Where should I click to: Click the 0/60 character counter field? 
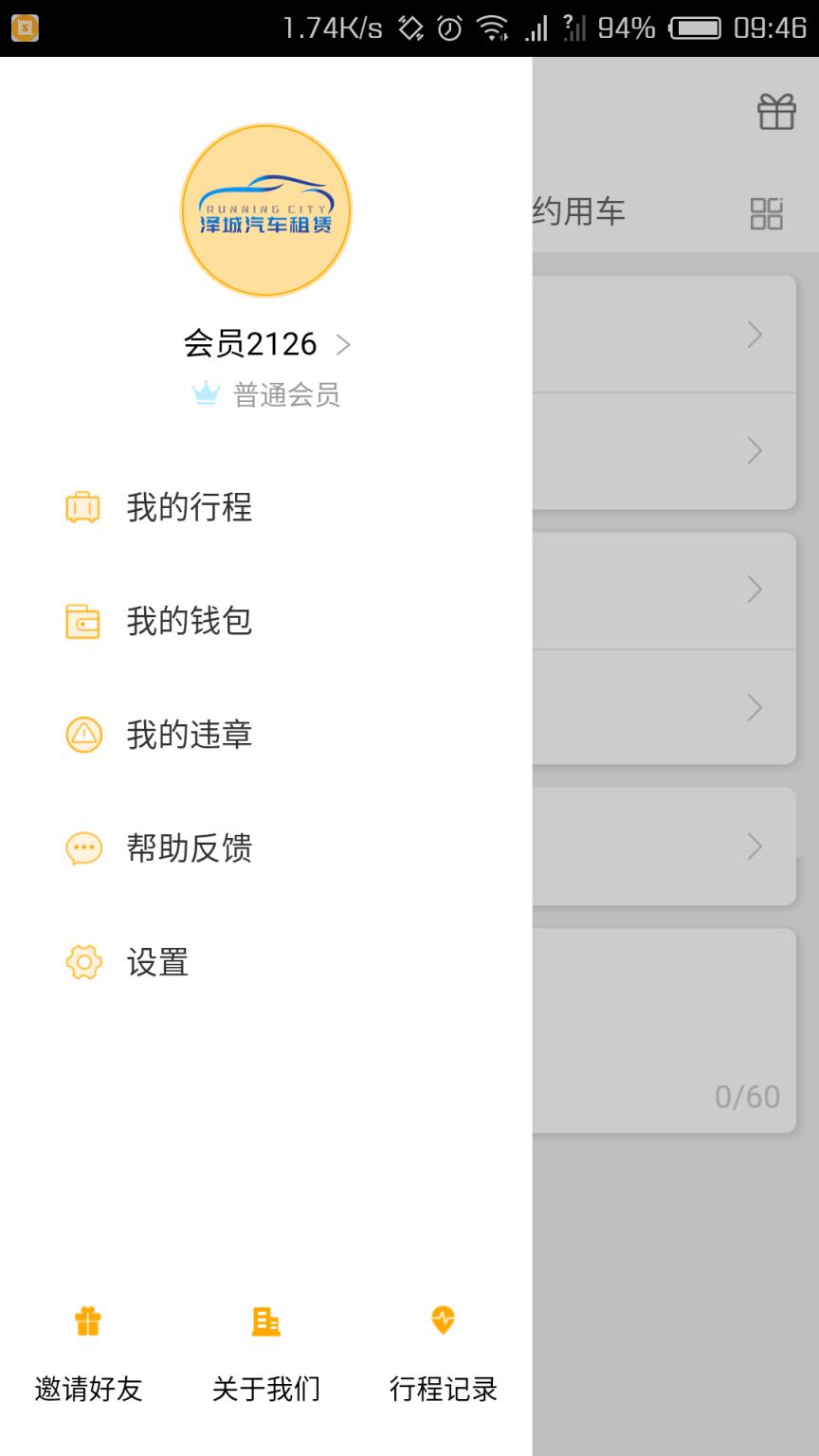[748, 1097]
